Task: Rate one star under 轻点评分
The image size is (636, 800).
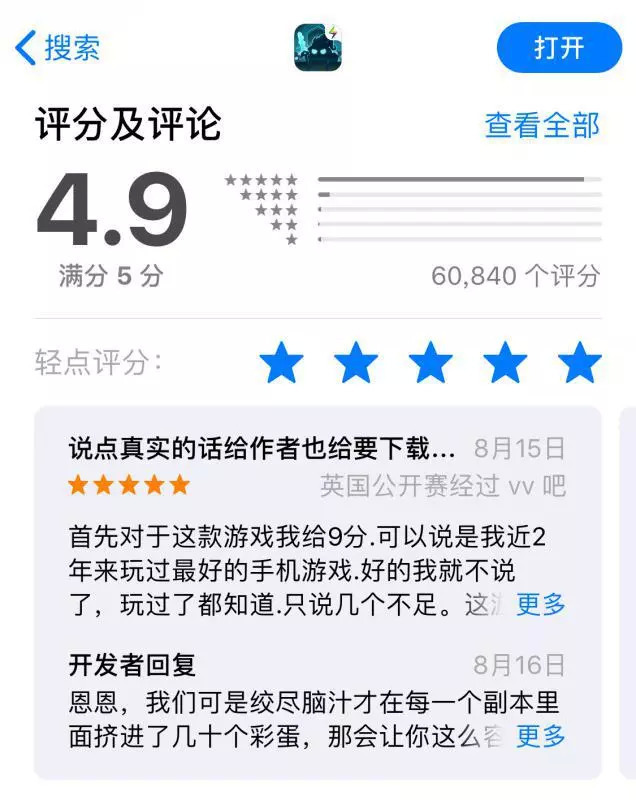Action: (281, 363)
